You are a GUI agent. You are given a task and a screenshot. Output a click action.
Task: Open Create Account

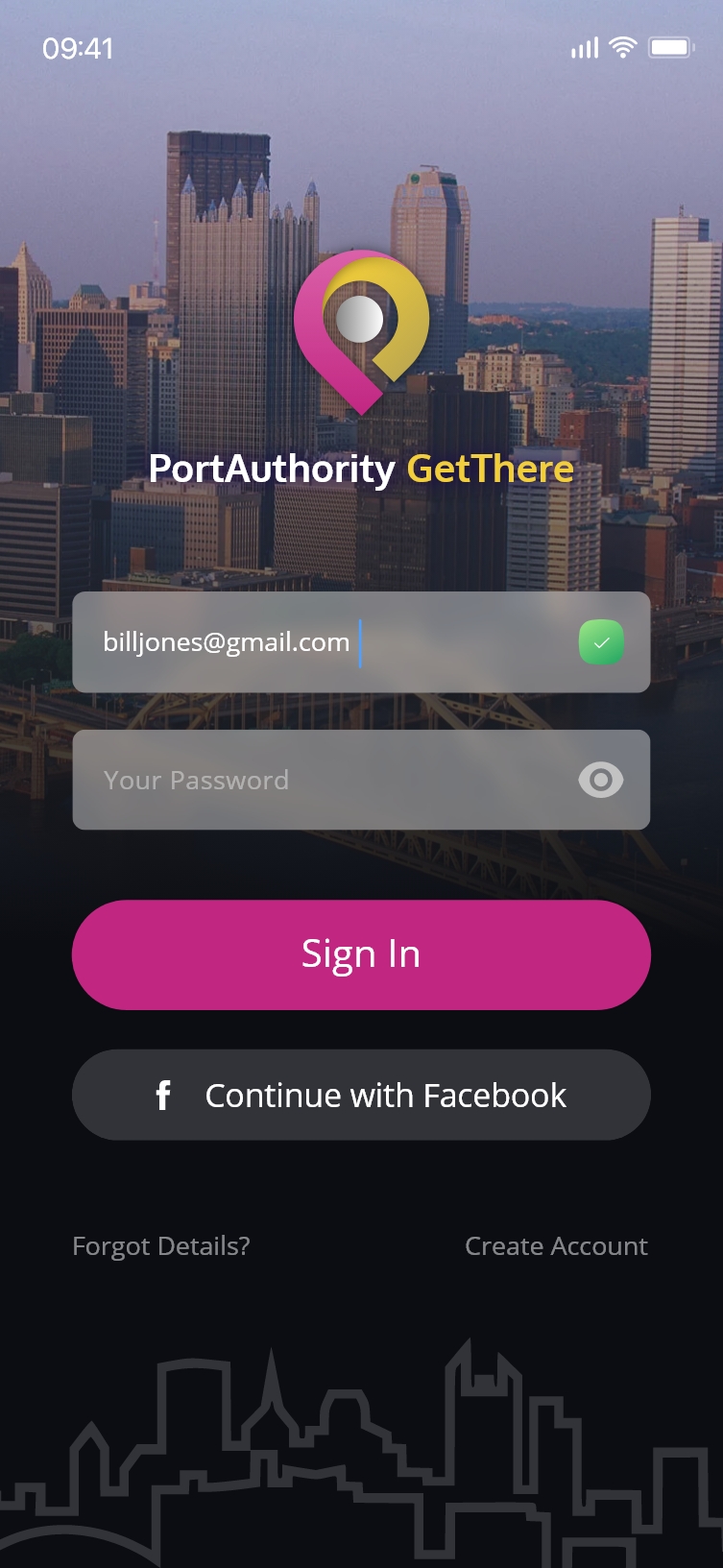556,1245
